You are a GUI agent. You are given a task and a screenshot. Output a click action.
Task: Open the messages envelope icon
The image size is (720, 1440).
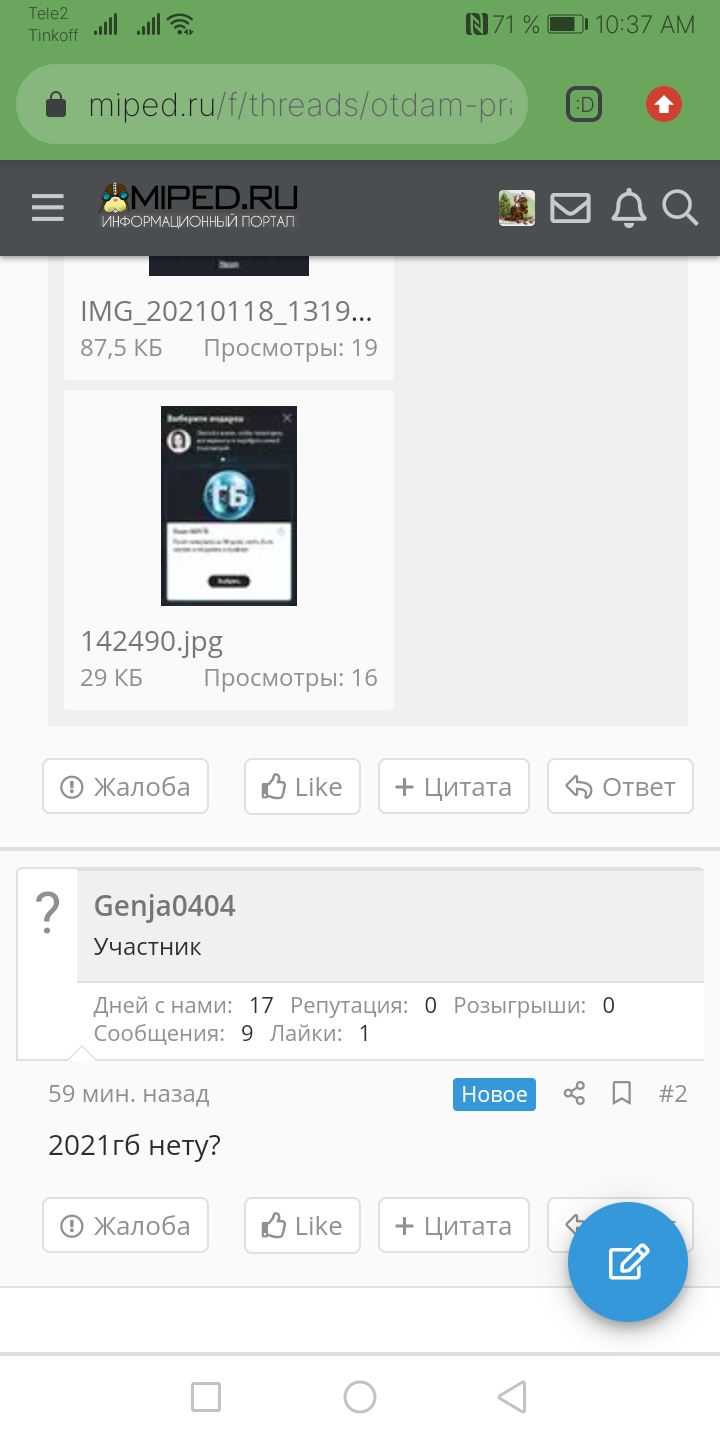coord(570,208)
